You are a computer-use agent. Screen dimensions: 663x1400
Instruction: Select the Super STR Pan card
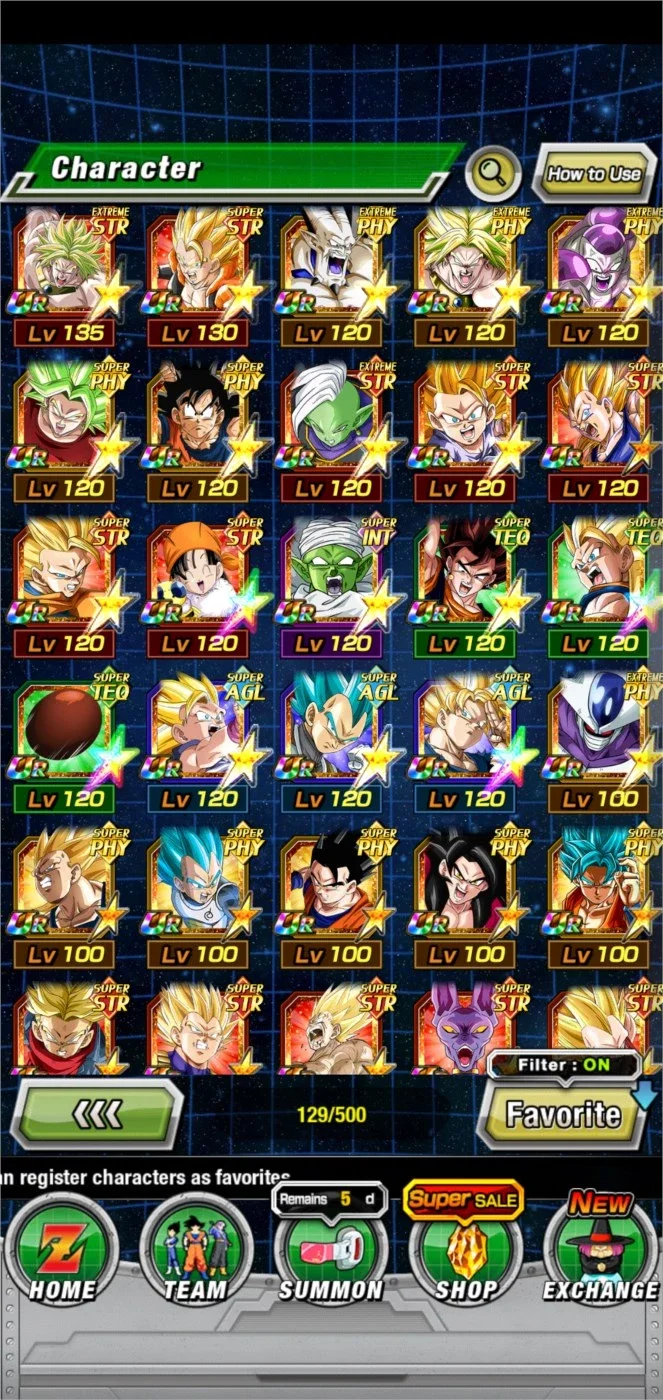click(x=199, y=586)
